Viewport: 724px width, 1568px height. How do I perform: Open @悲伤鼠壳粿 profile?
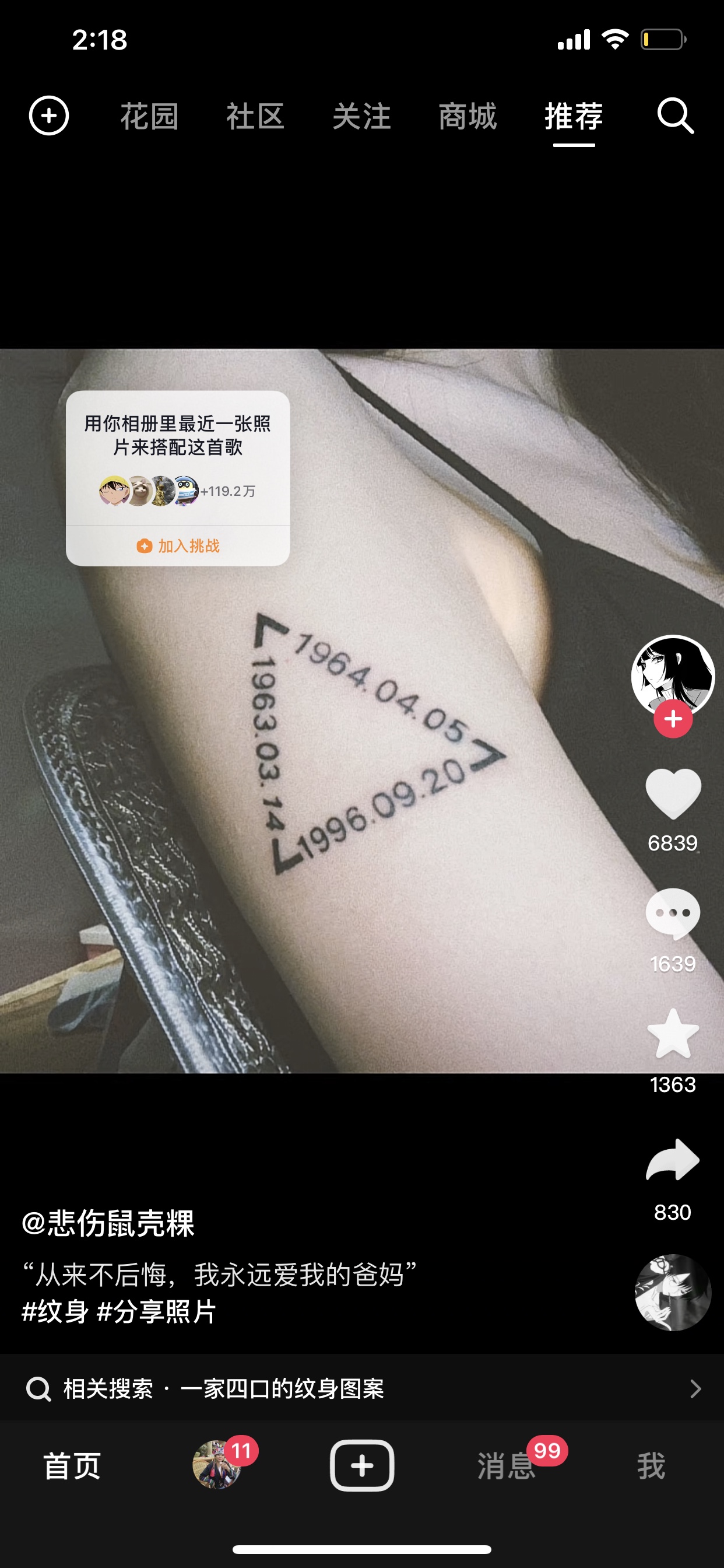[108, 1223]
